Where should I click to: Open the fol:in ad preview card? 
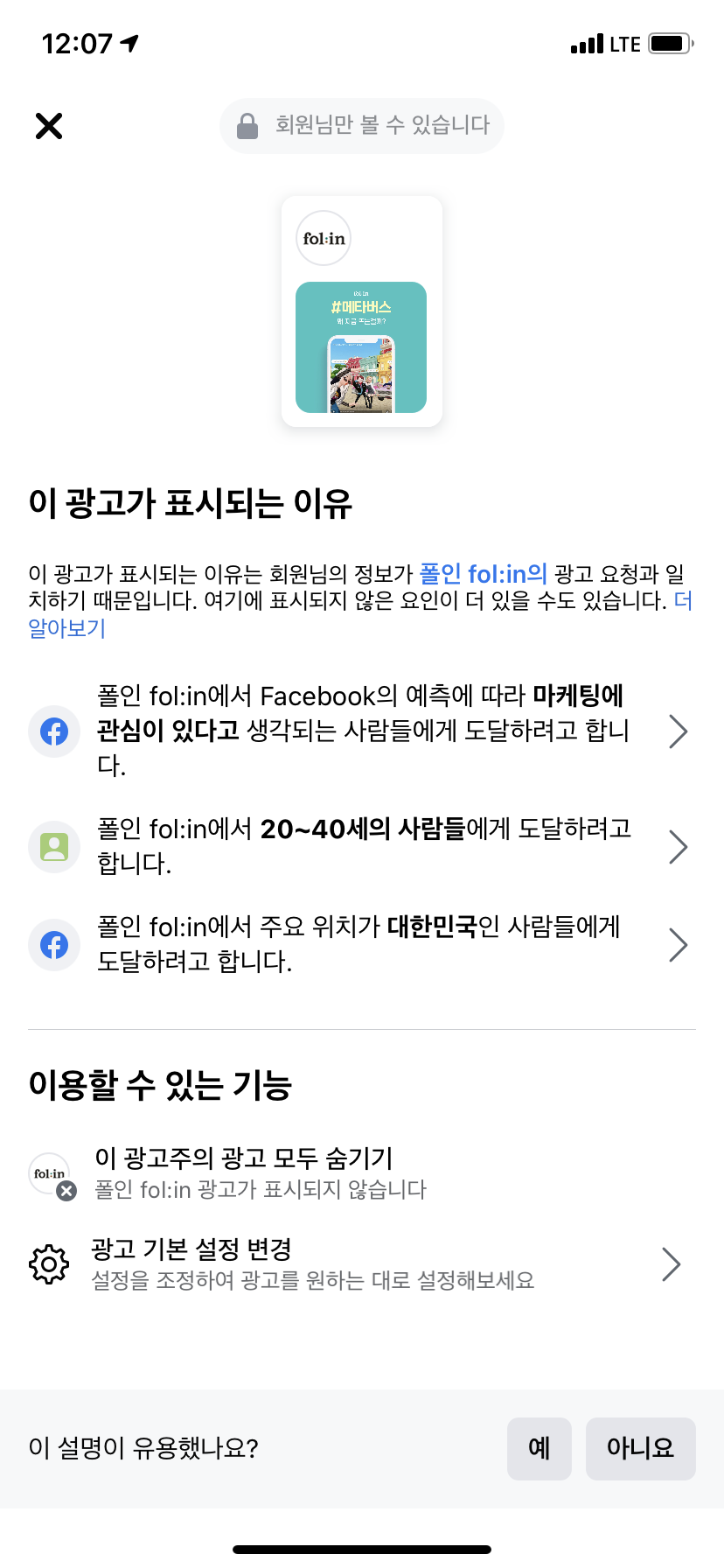point(362,311)
